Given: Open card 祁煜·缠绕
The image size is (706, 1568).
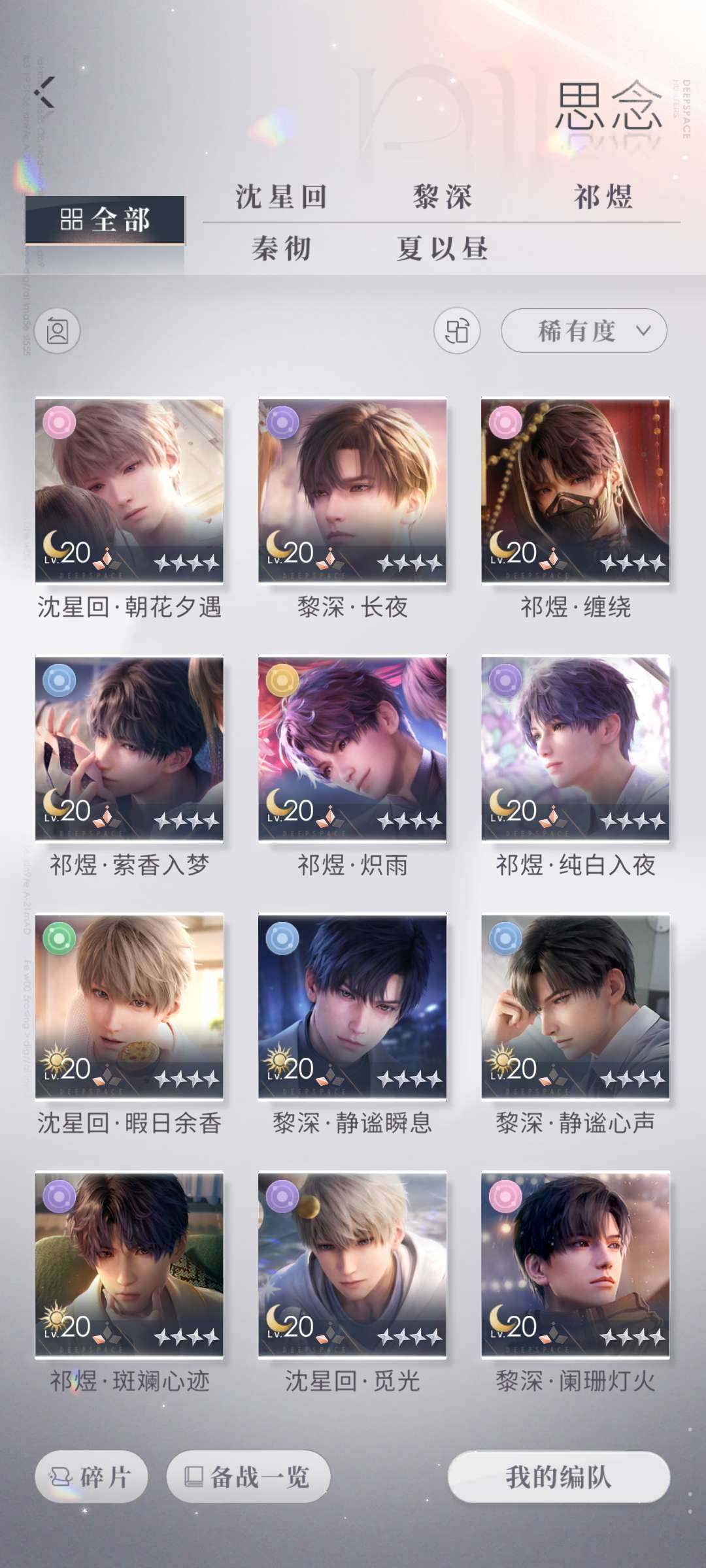Looking at the screenshot, I should (575, 491).
